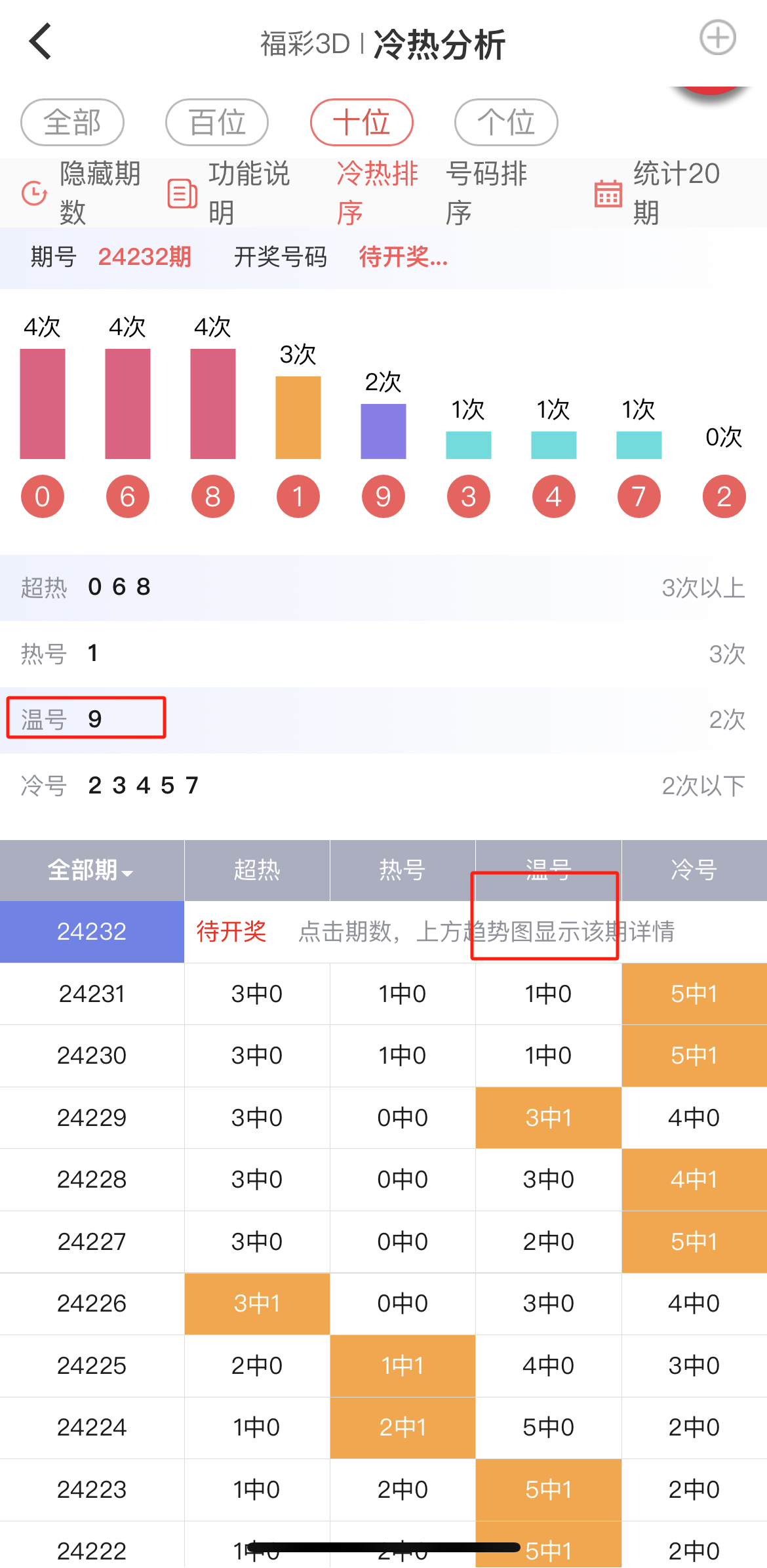Screen dimensions: 767x1568
Task: Change the 统计20期 statistics range
Action: (659, 193)
